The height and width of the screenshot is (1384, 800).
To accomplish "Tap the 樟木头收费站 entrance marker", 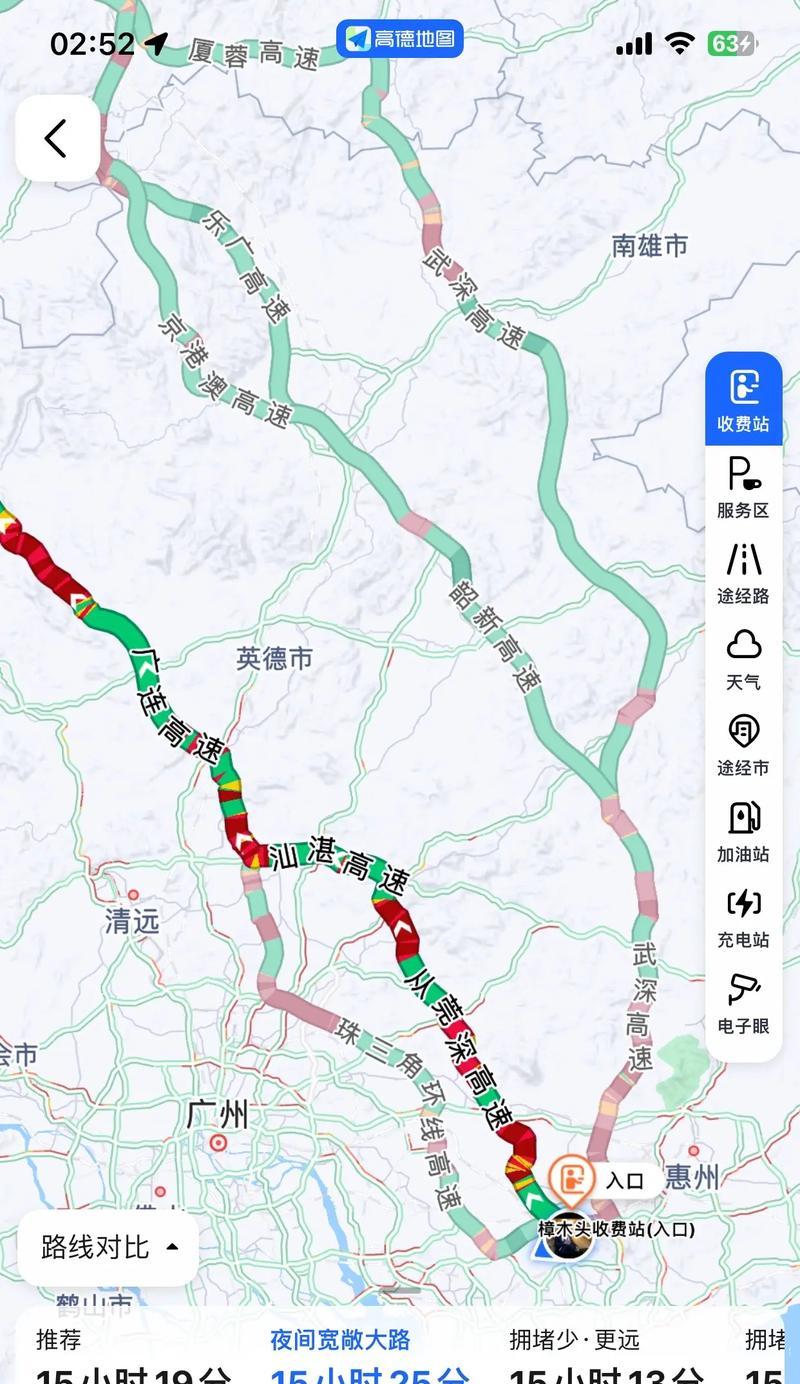I will click(x=573, y=1181).
